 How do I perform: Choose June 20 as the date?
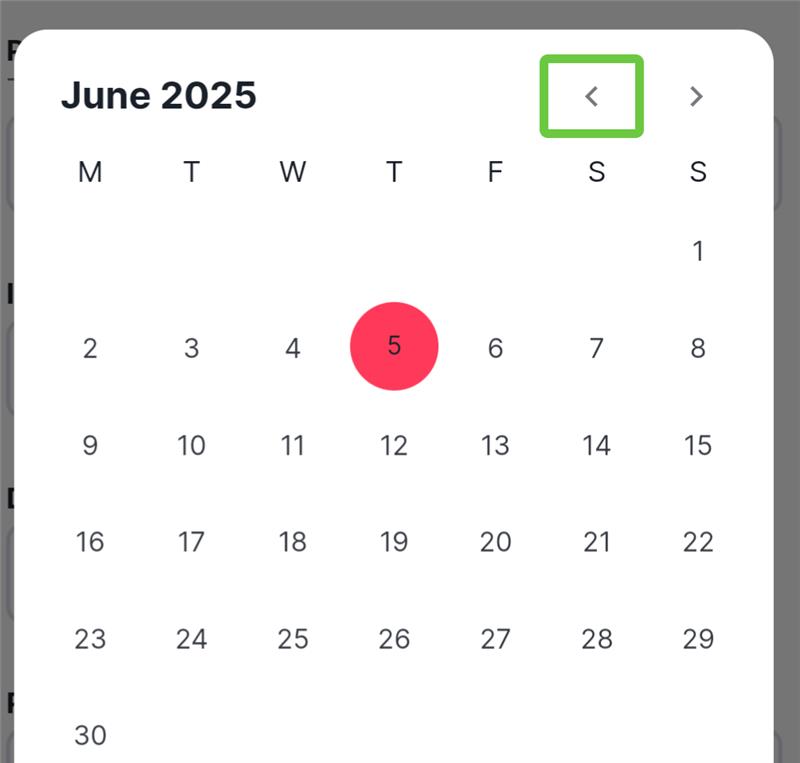click(x=495, y=542)
